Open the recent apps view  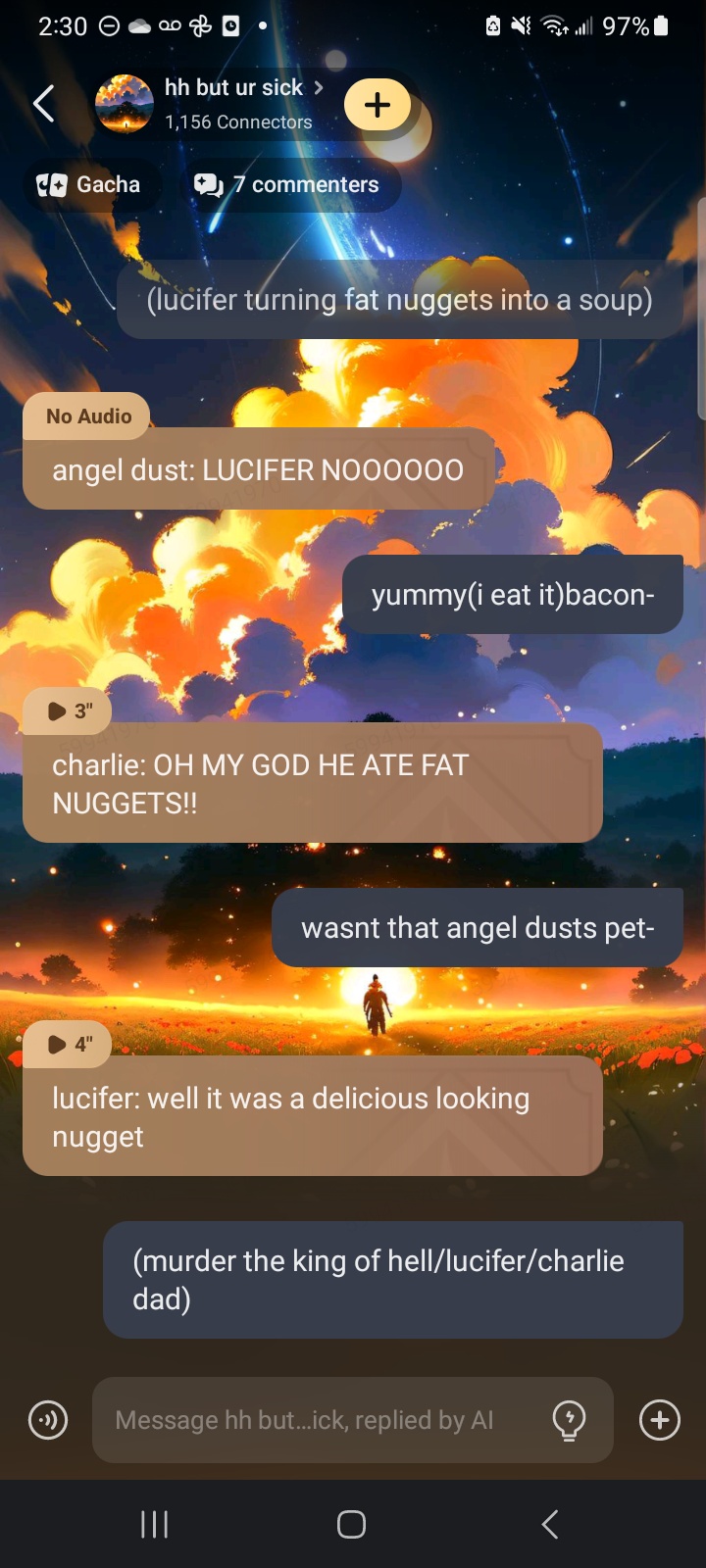click(155, 1524)
